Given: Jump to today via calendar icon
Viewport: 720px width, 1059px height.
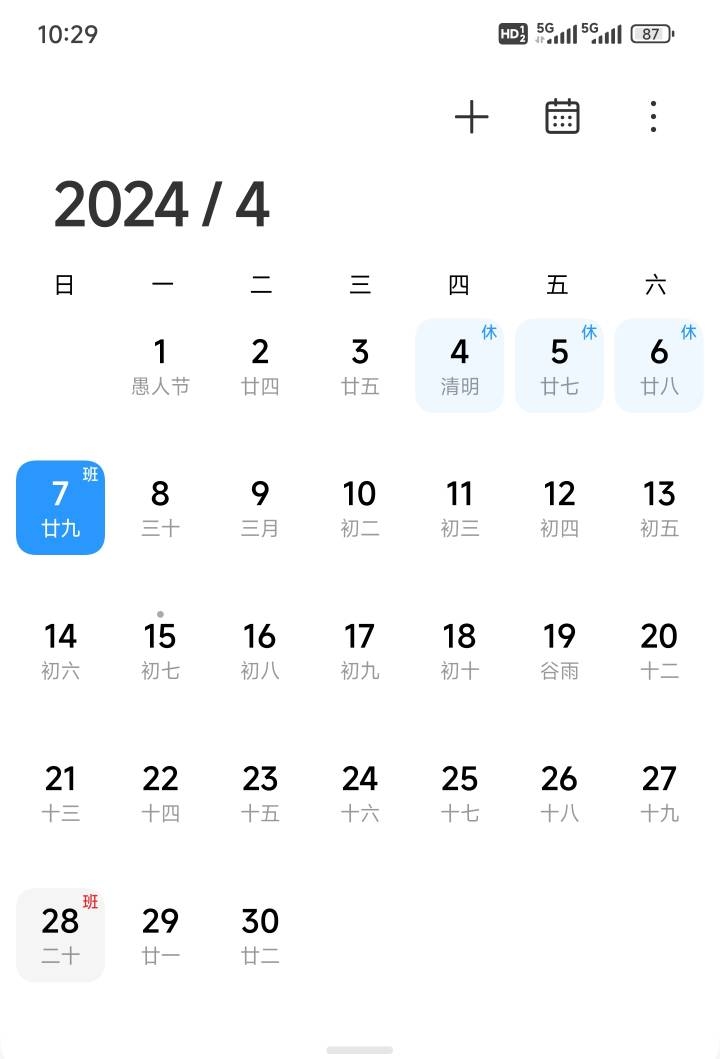Looking at the screenshot, I should (562, 117).
